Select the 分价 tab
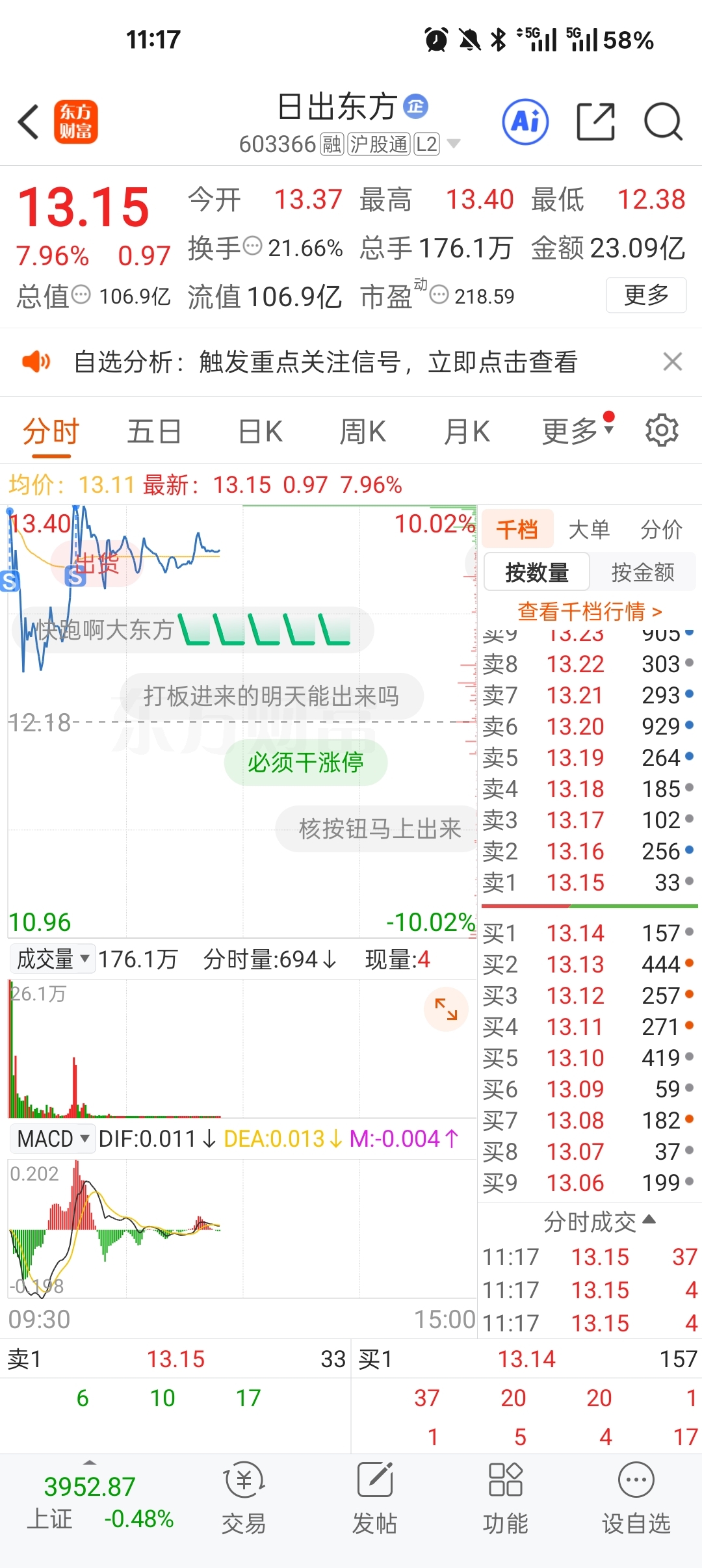Image resolution: width=702 pixels, height=1568 pixels. point(661,530)
